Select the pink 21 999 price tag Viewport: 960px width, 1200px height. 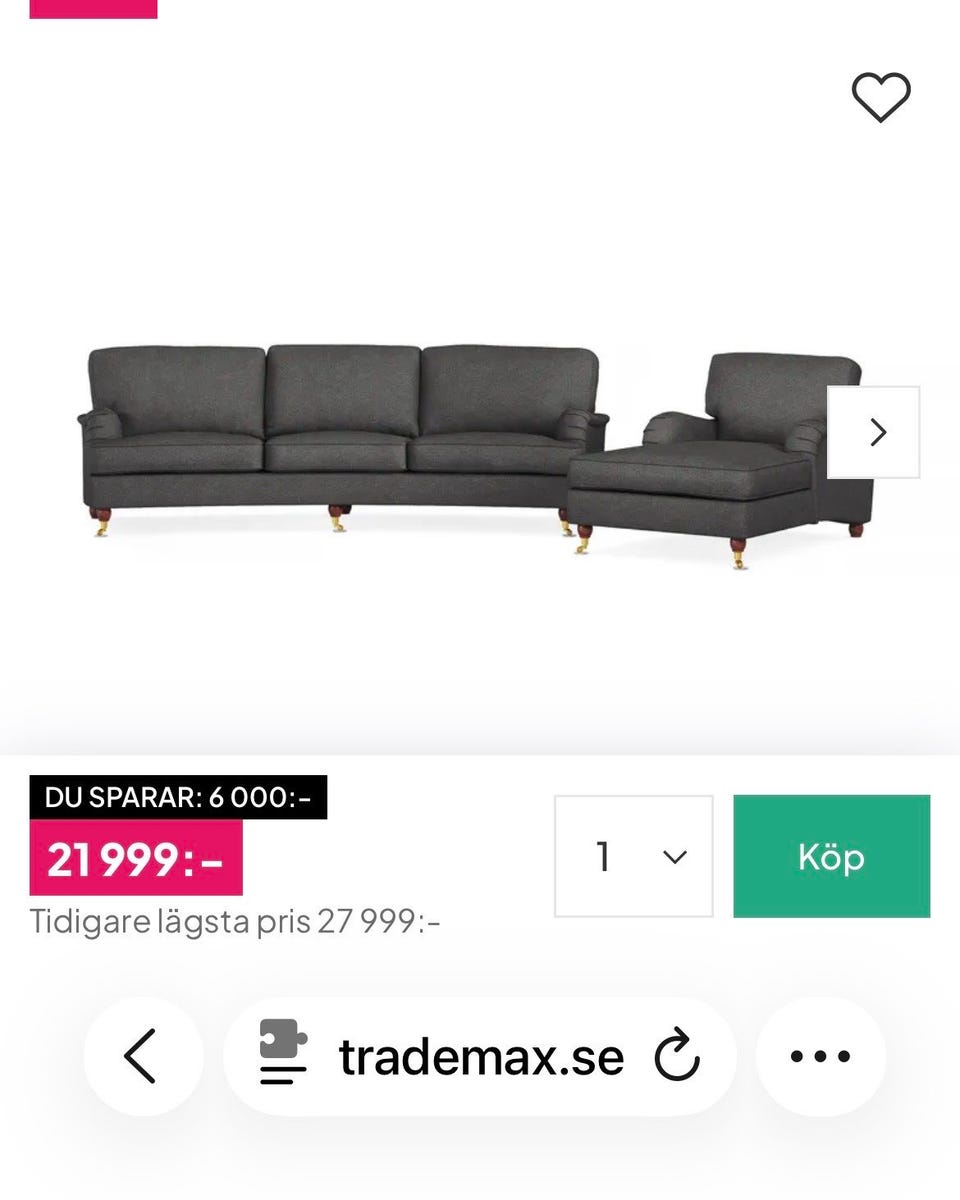pyautogui.click(x=137, y=858)
